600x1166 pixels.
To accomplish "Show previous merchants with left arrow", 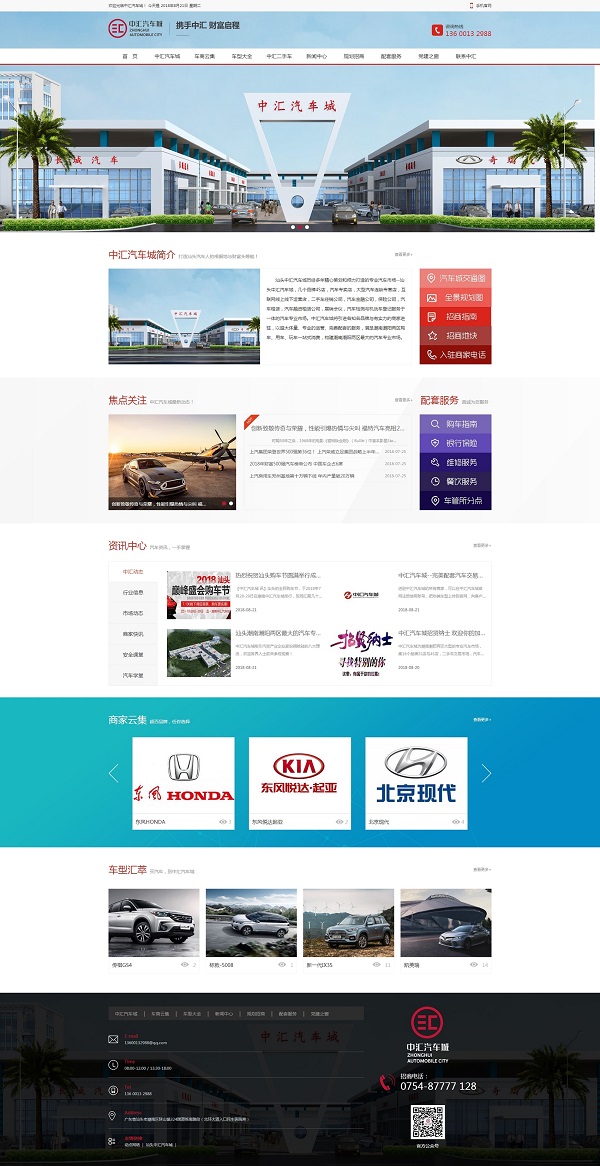I will pyautogui.click(x=113, y=773).
